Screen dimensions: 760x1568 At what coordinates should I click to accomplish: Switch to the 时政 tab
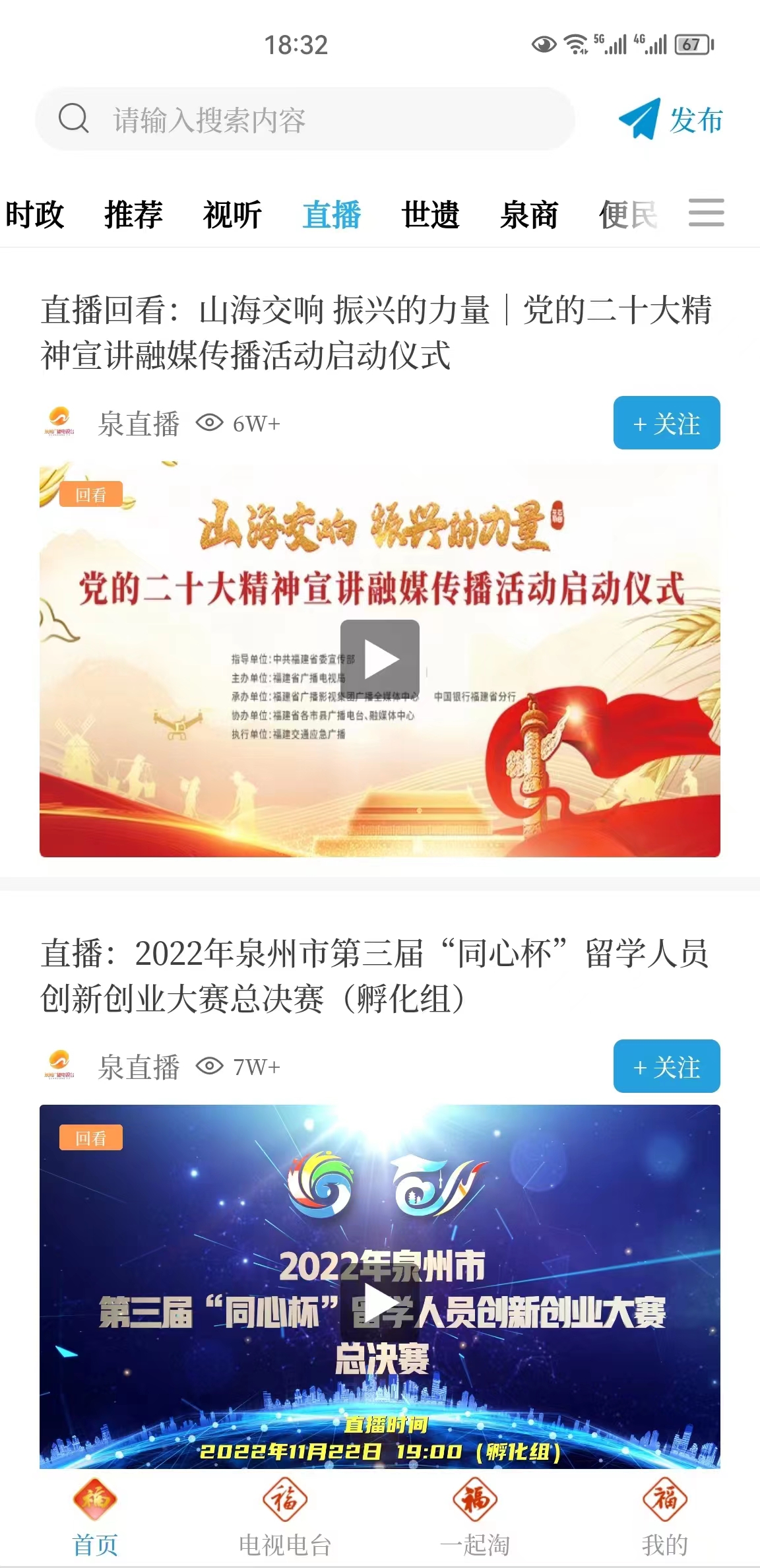click(x=34, y=214)
